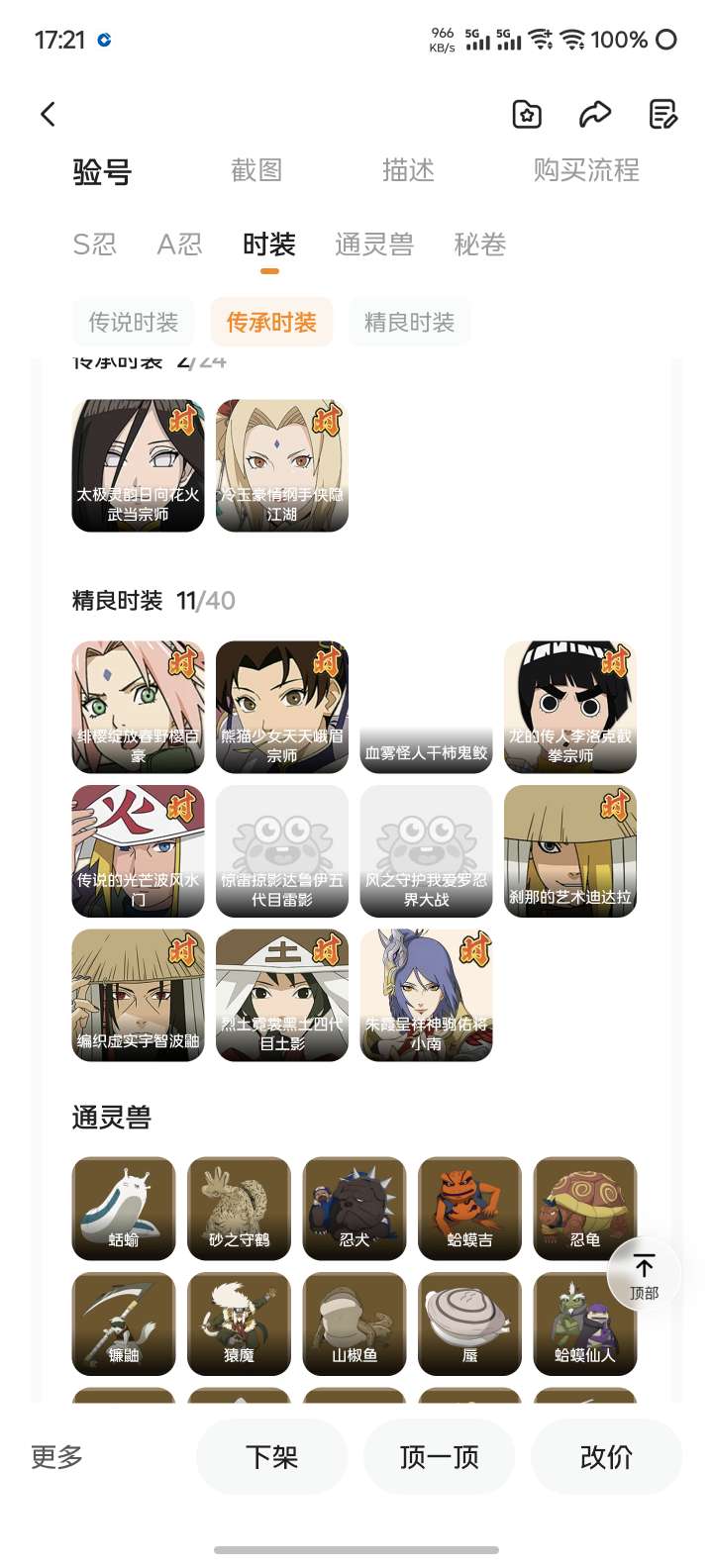Image resolution: width=713 pixels, height=1568 pixels.
Task: Switch to the 截图 tab
Action: coord(256,170)
